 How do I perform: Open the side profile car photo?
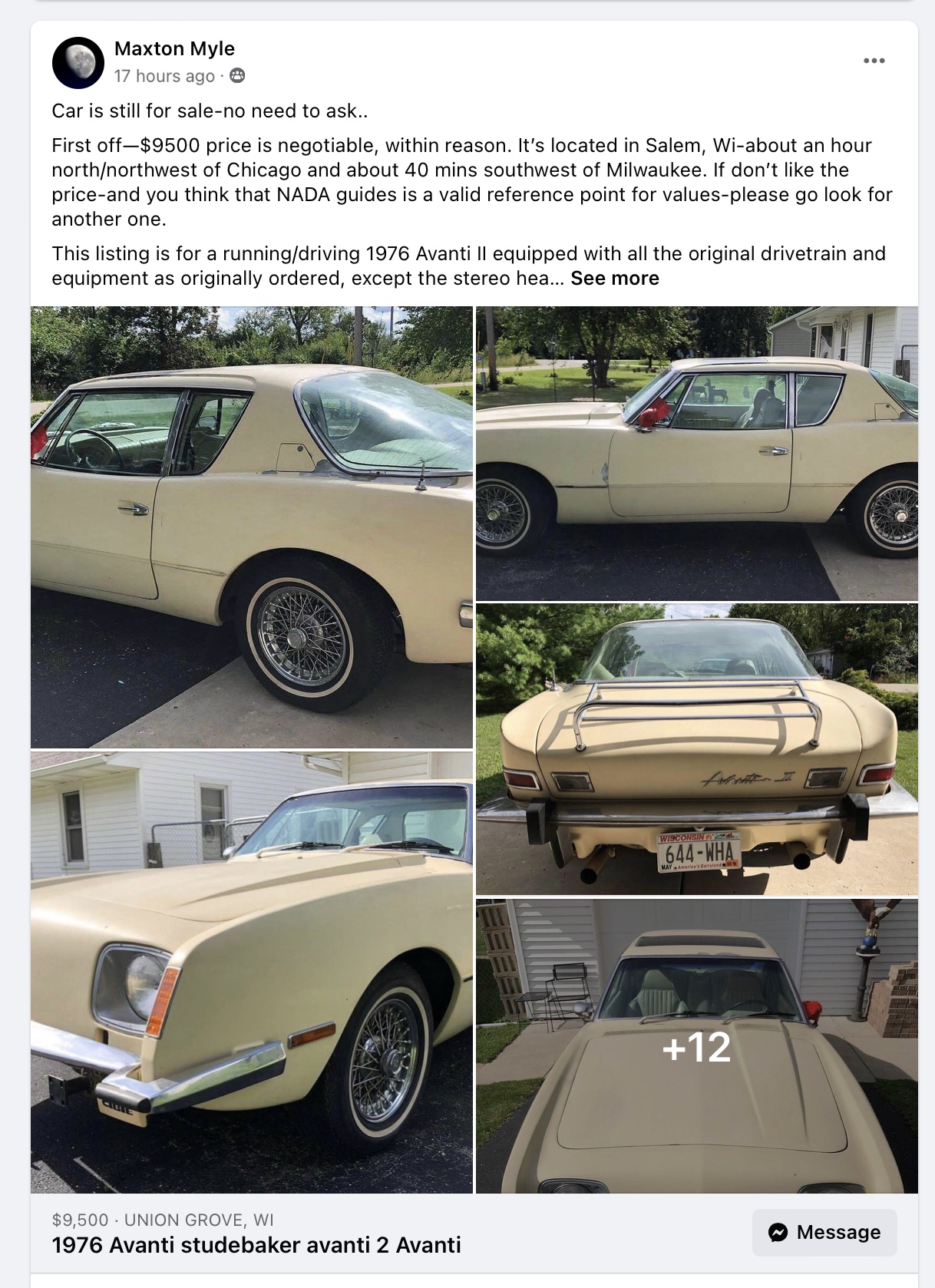(696, 453)
